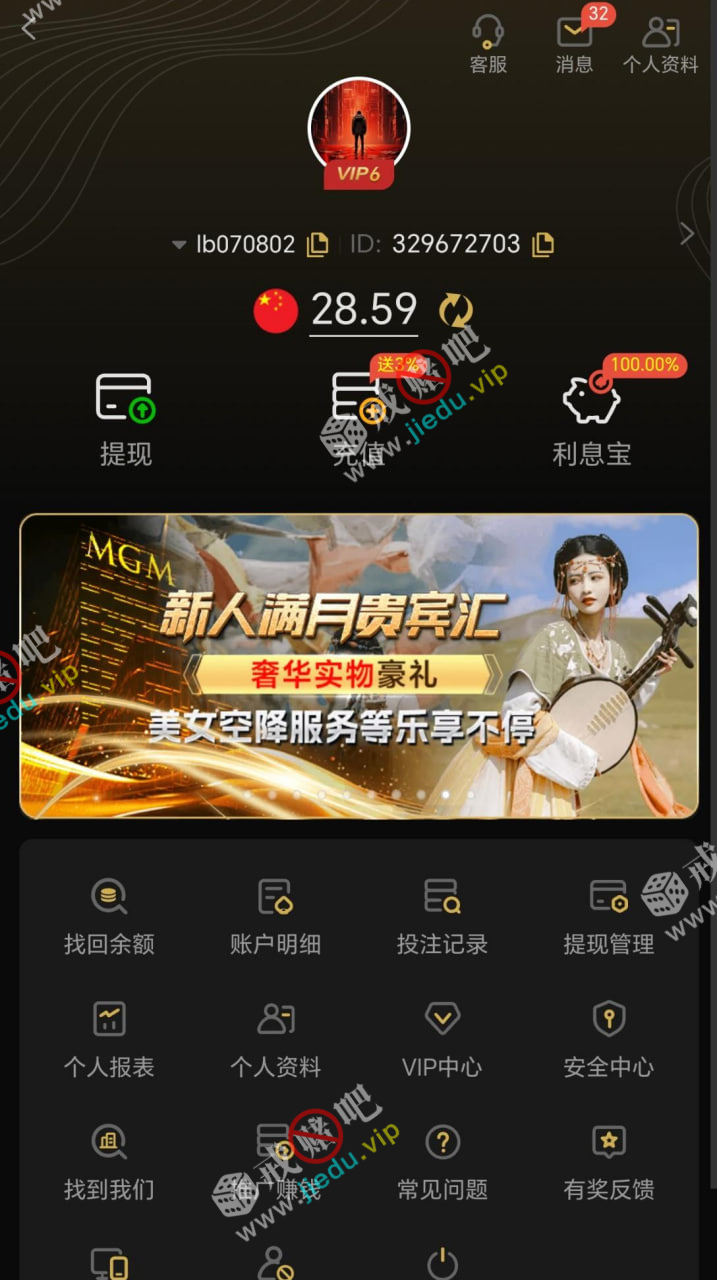Open 消息 messages inbox
Screen dimensions: 717x1280
click(x=574, y=44)
